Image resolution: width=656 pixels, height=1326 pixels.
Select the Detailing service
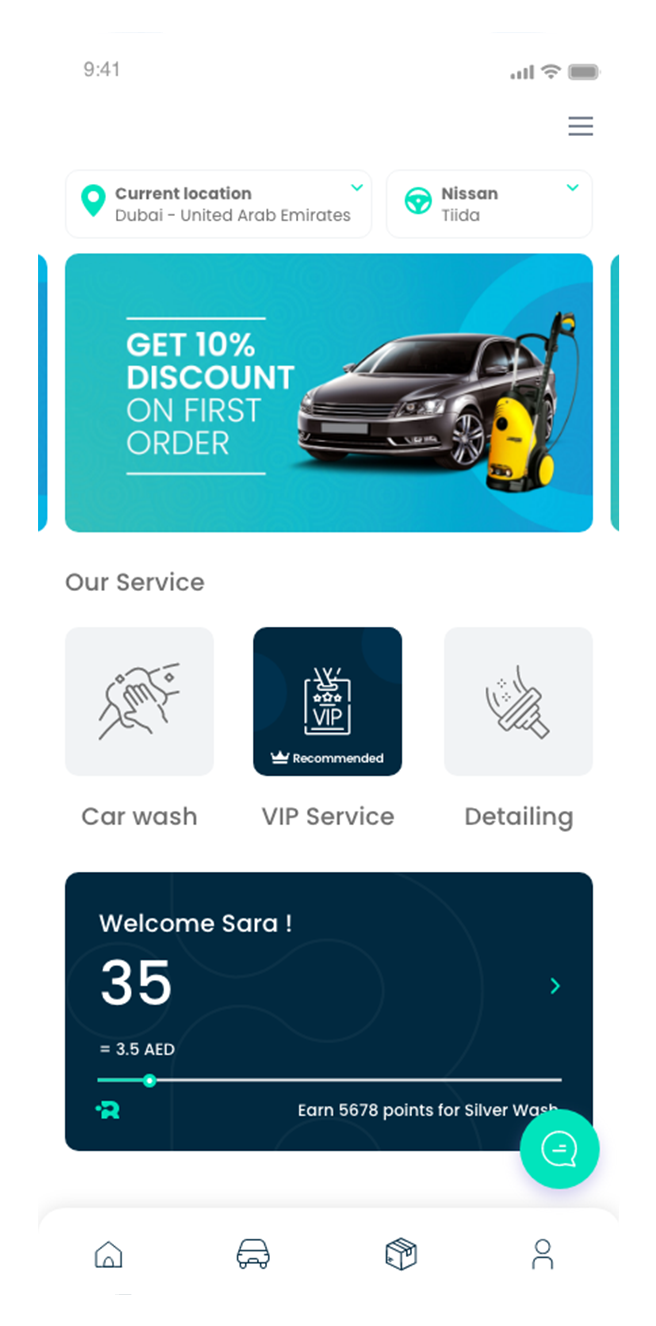(518, 701)
